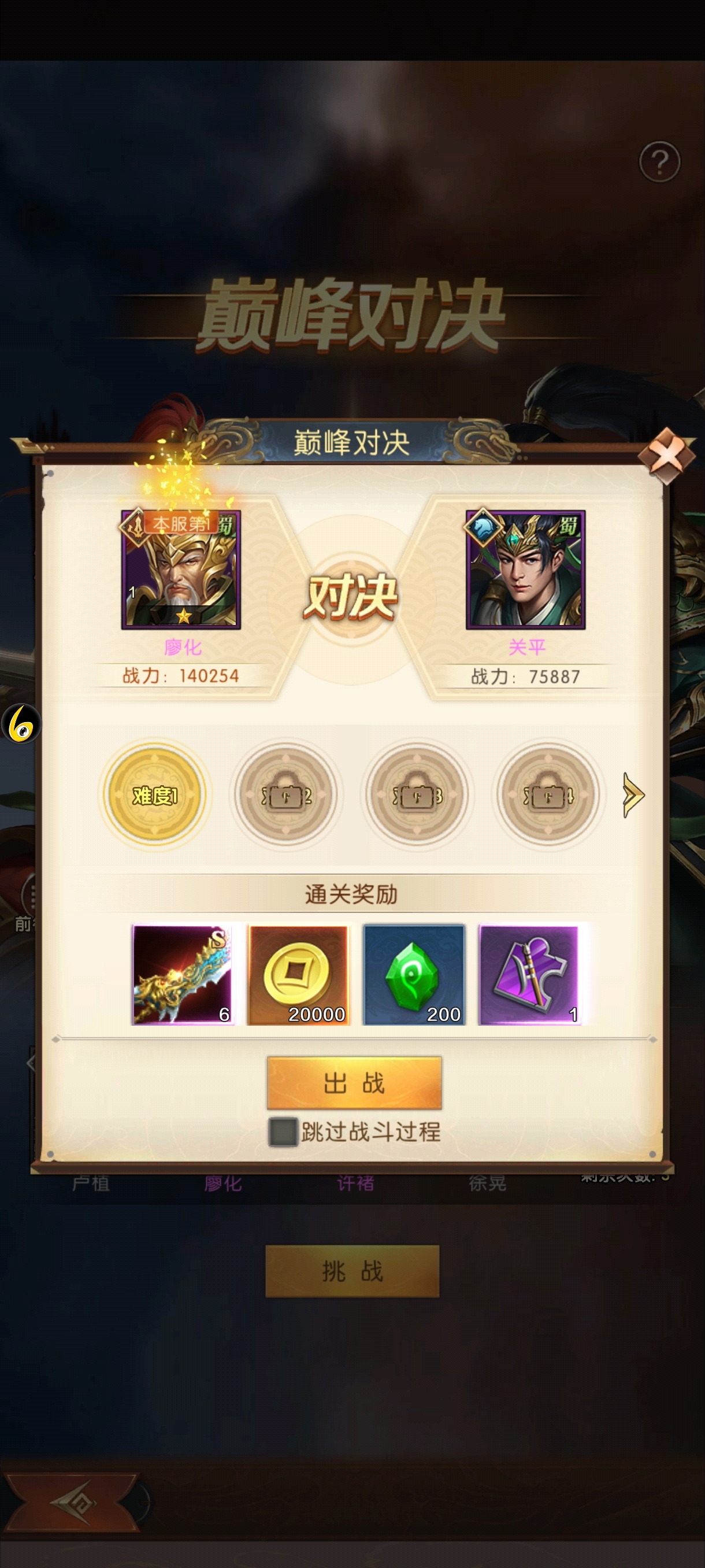
Task: Show next difficulties with the arrow
Action: coord(633,795)
